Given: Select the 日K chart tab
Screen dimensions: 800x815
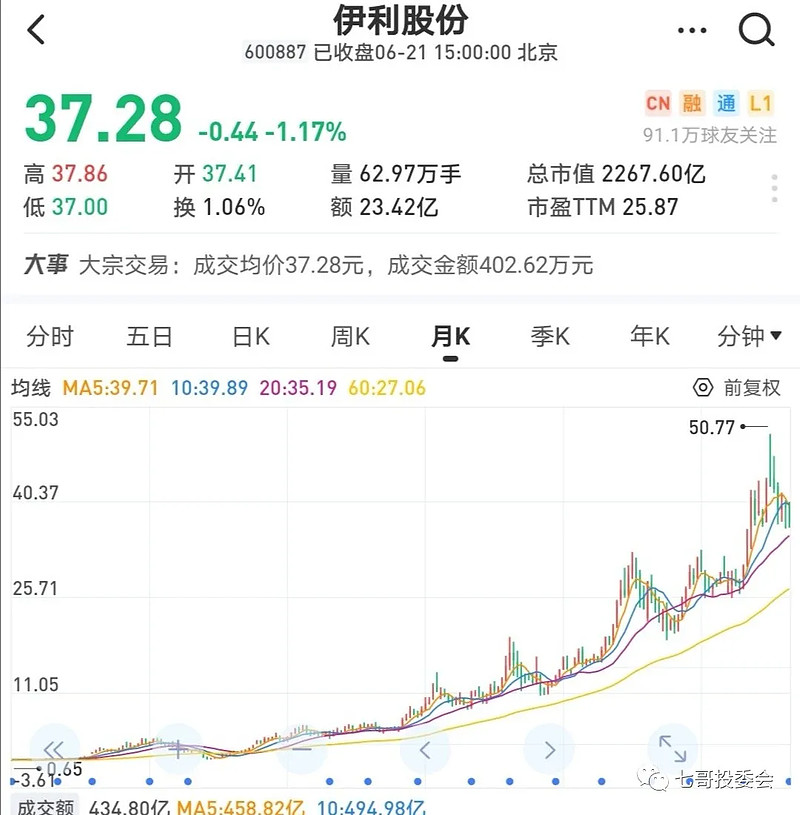Looking at the screenshot, I should coord(250,337).
